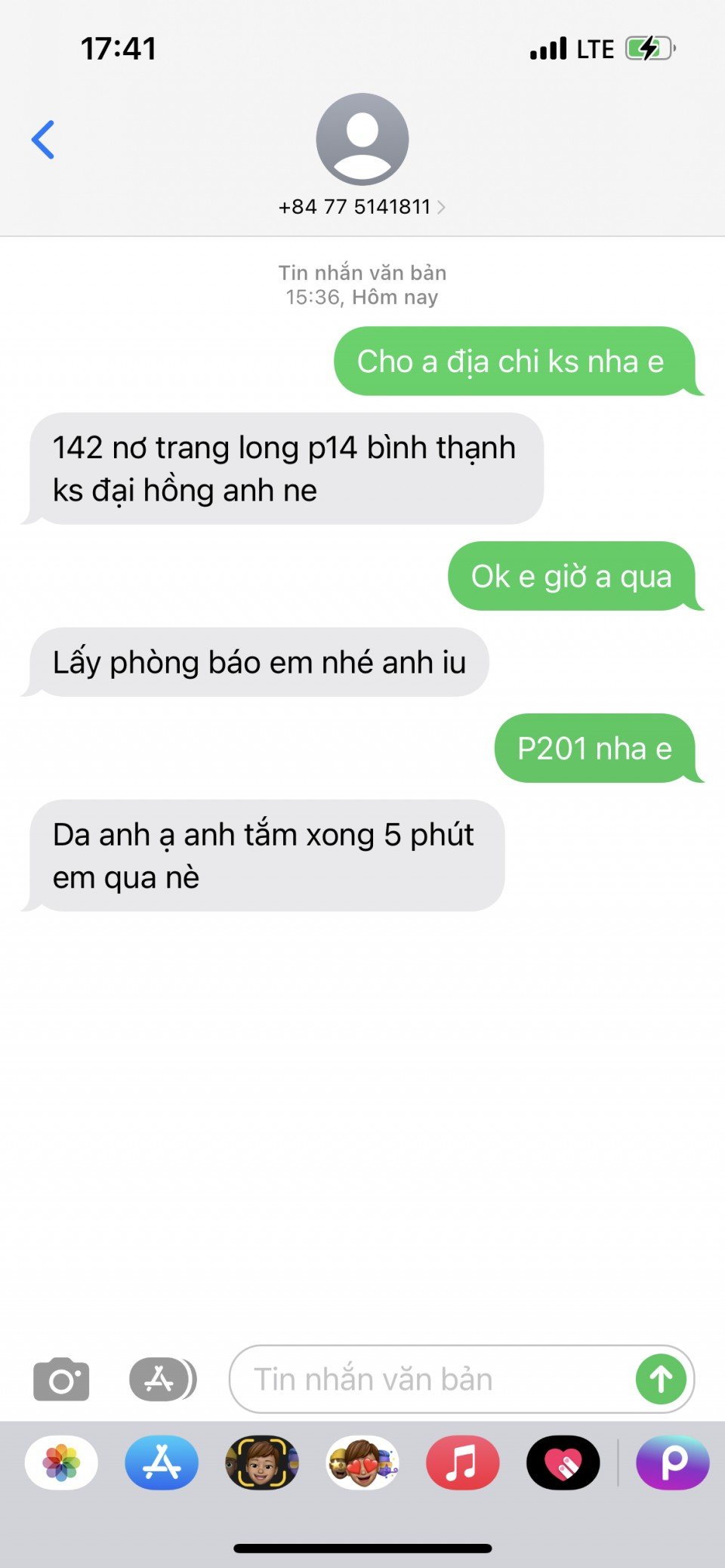Focus the Tin nhắn văn bản text field
725x1568 pixels.
(430, 1379)
